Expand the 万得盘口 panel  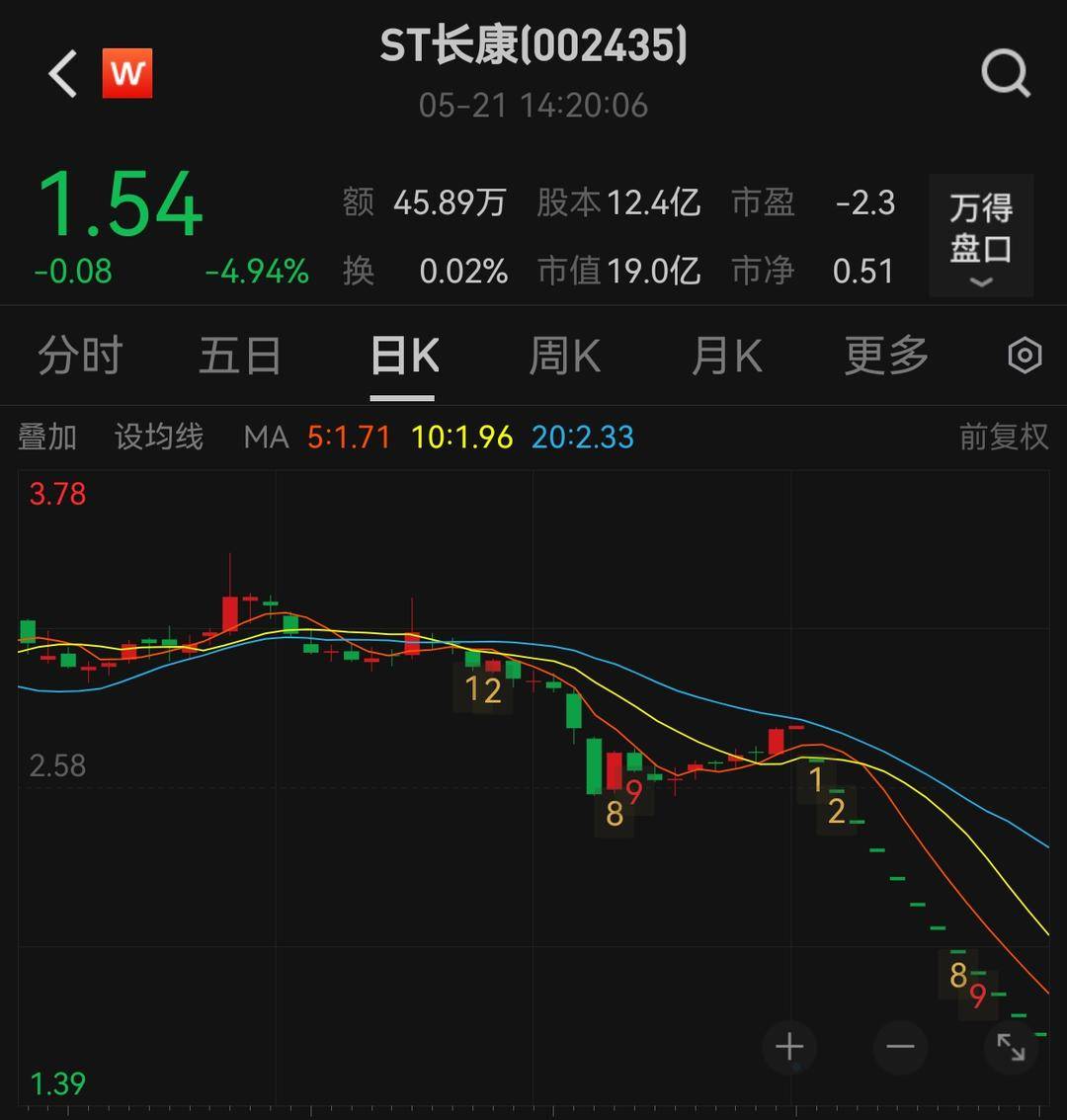point(980,236)
